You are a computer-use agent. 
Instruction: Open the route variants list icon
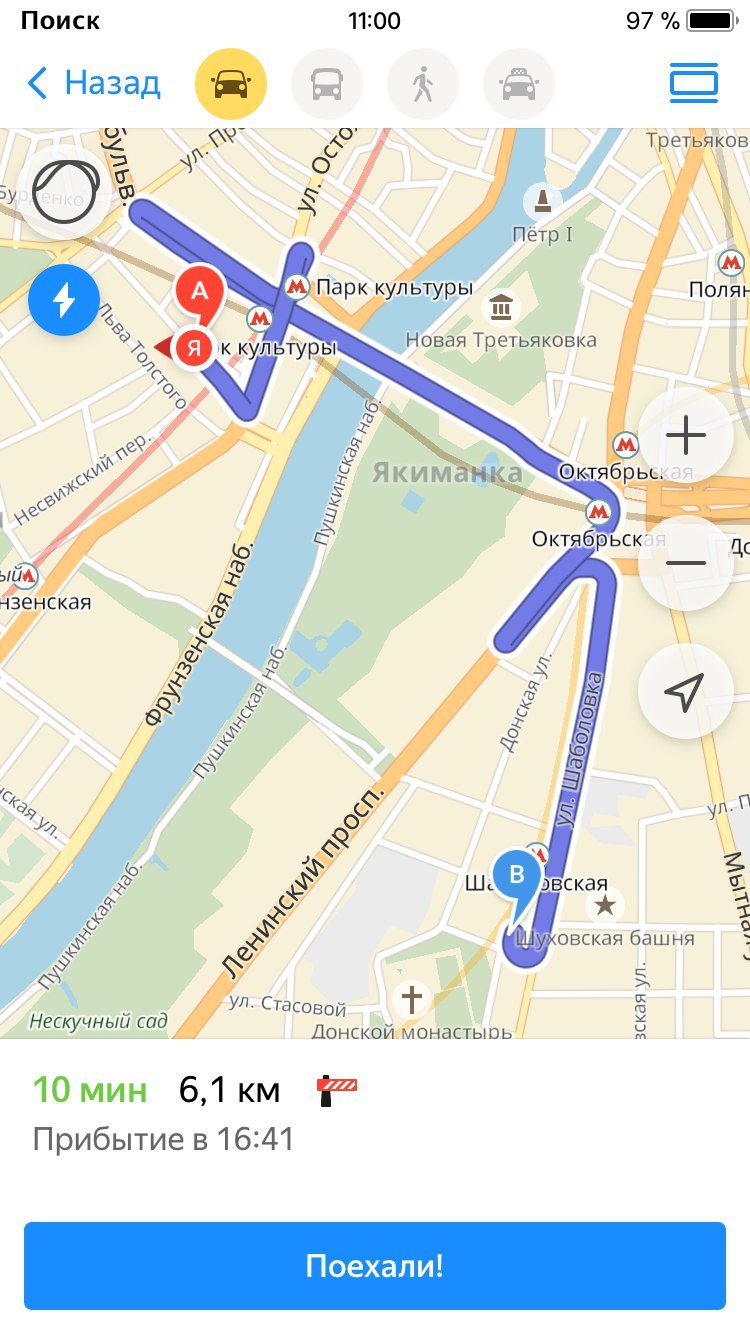pos(694,84)
